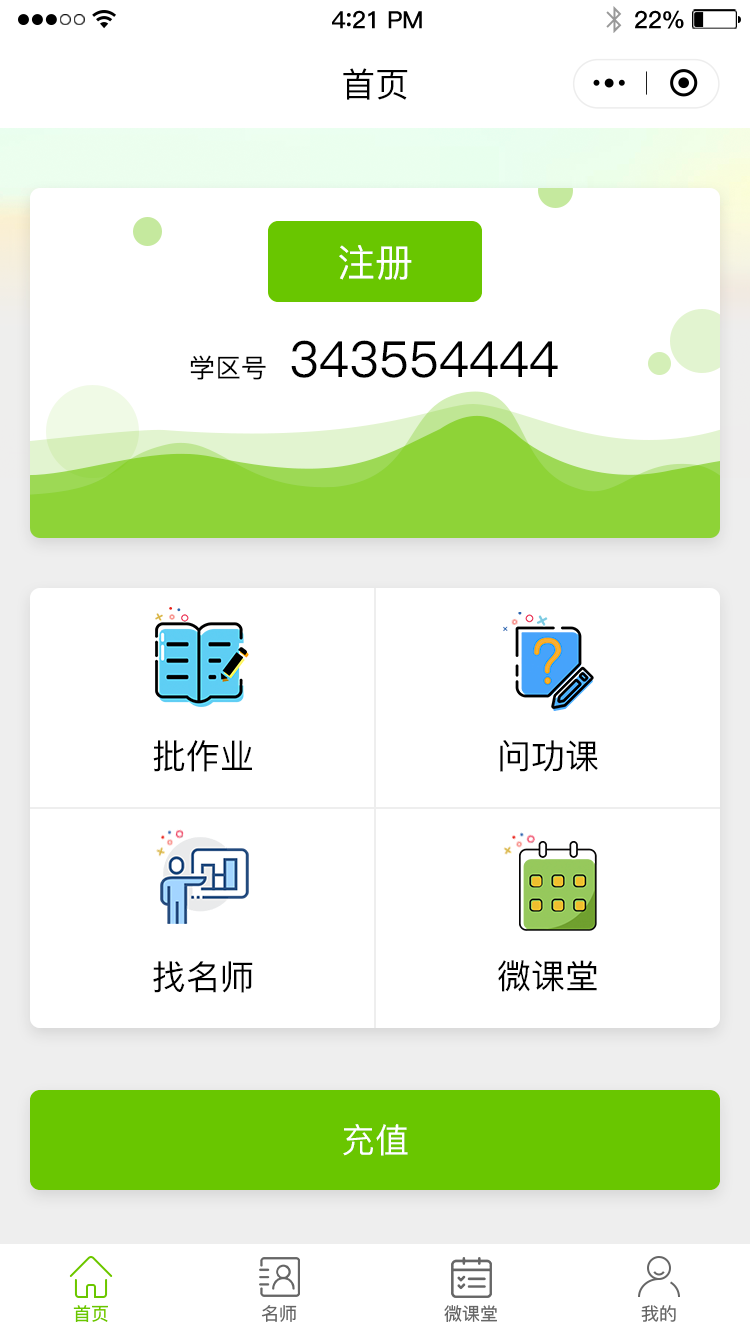The image size is (750, 1334).
Task: Tap the 充值 recharge button
Action: coord(375,1140)
